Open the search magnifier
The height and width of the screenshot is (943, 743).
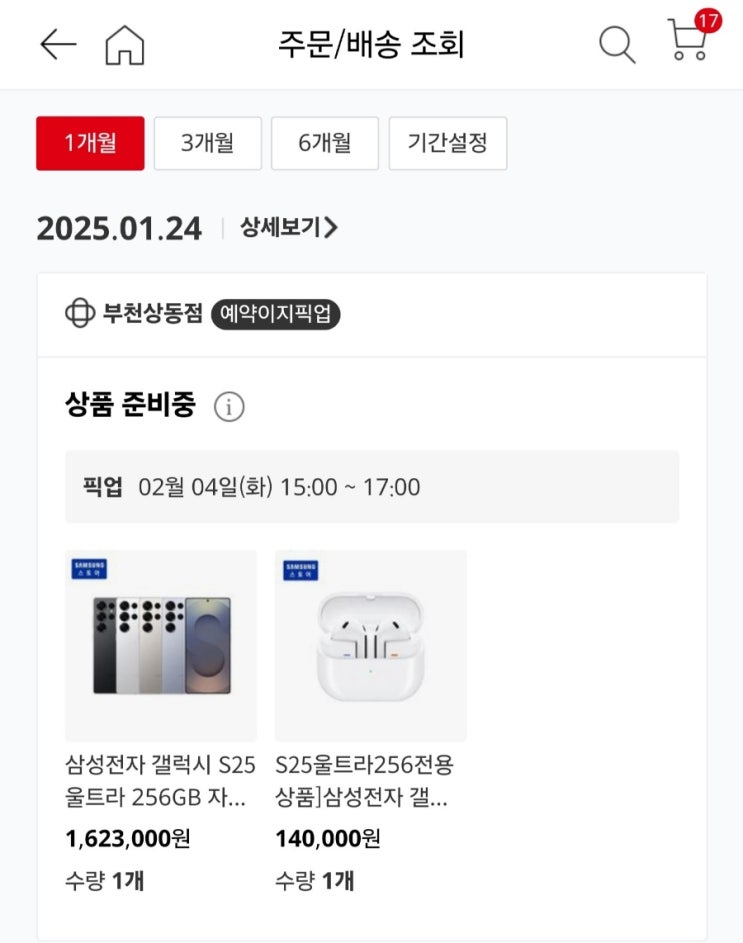pos(617,45)
